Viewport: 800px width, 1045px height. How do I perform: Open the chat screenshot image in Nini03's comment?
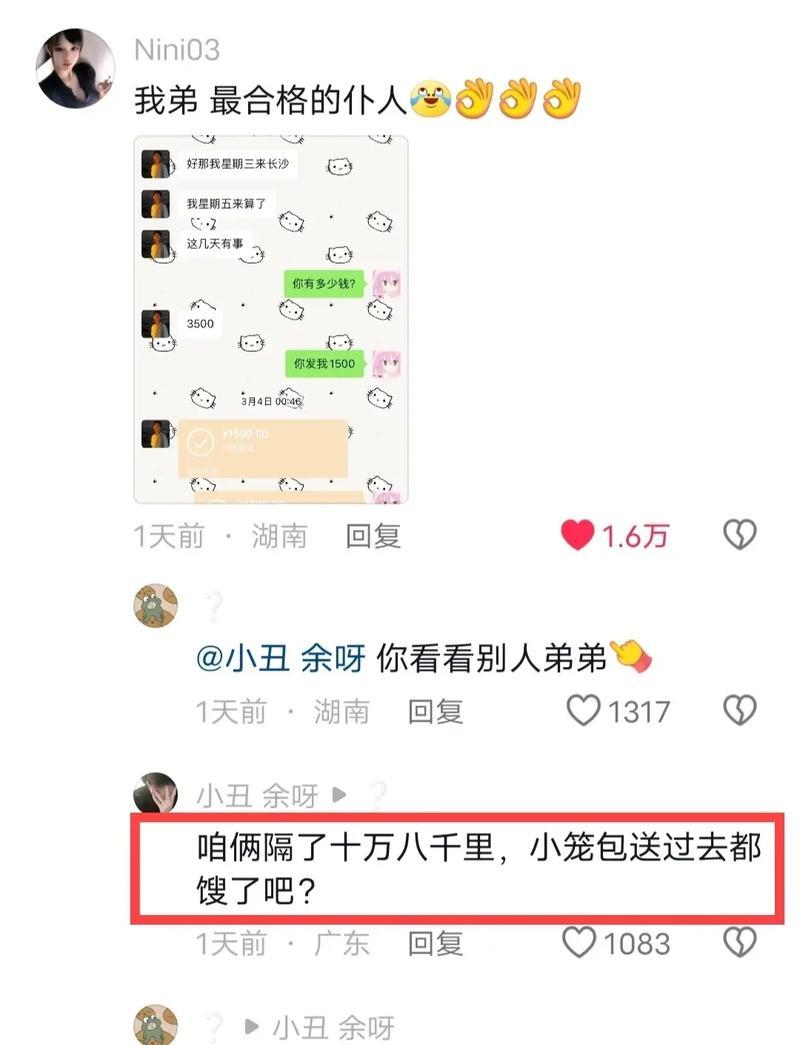271,319
